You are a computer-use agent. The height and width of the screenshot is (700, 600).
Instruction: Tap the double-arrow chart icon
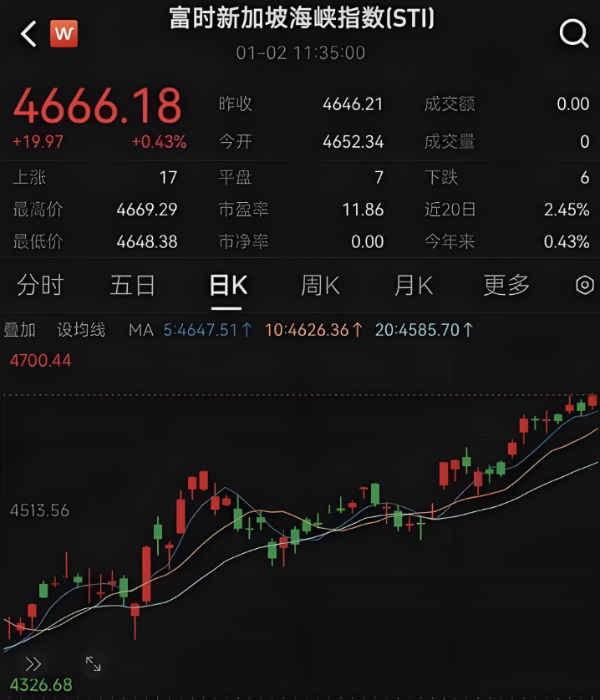click(x=33, y=663)
